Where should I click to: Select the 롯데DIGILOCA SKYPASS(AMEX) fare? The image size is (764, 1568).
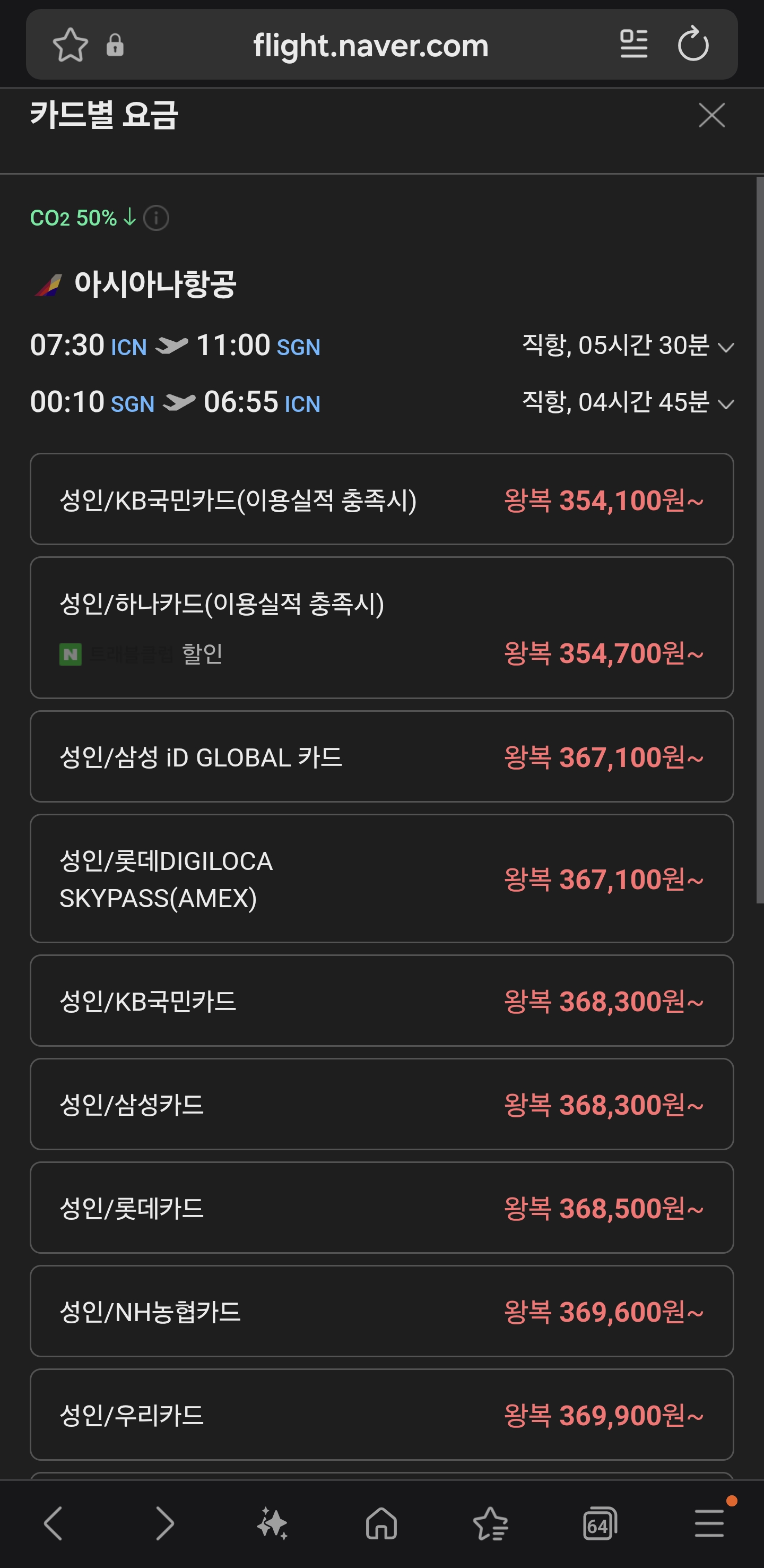381,878
